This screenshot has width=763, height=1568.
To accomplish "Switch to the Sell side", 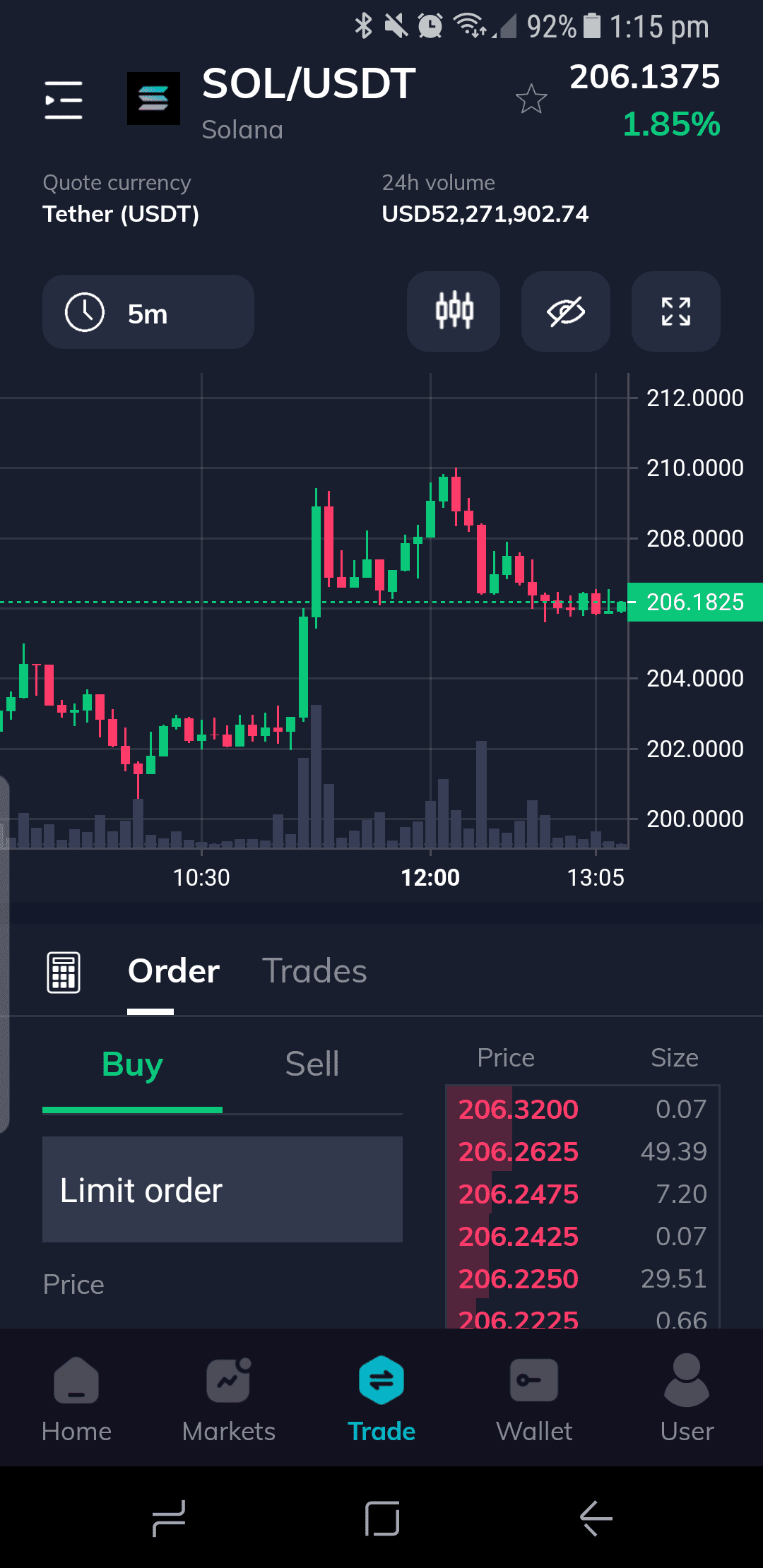I will [312, 1065].
